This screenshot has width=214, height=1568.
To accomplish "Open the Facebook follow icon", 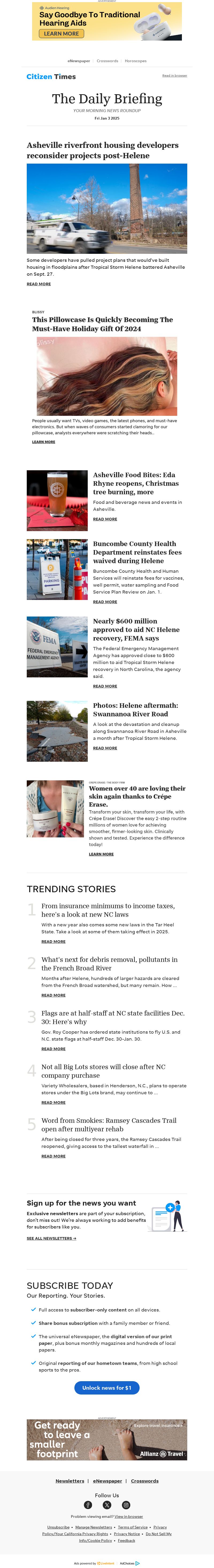I will click(x=88, y=1505).
